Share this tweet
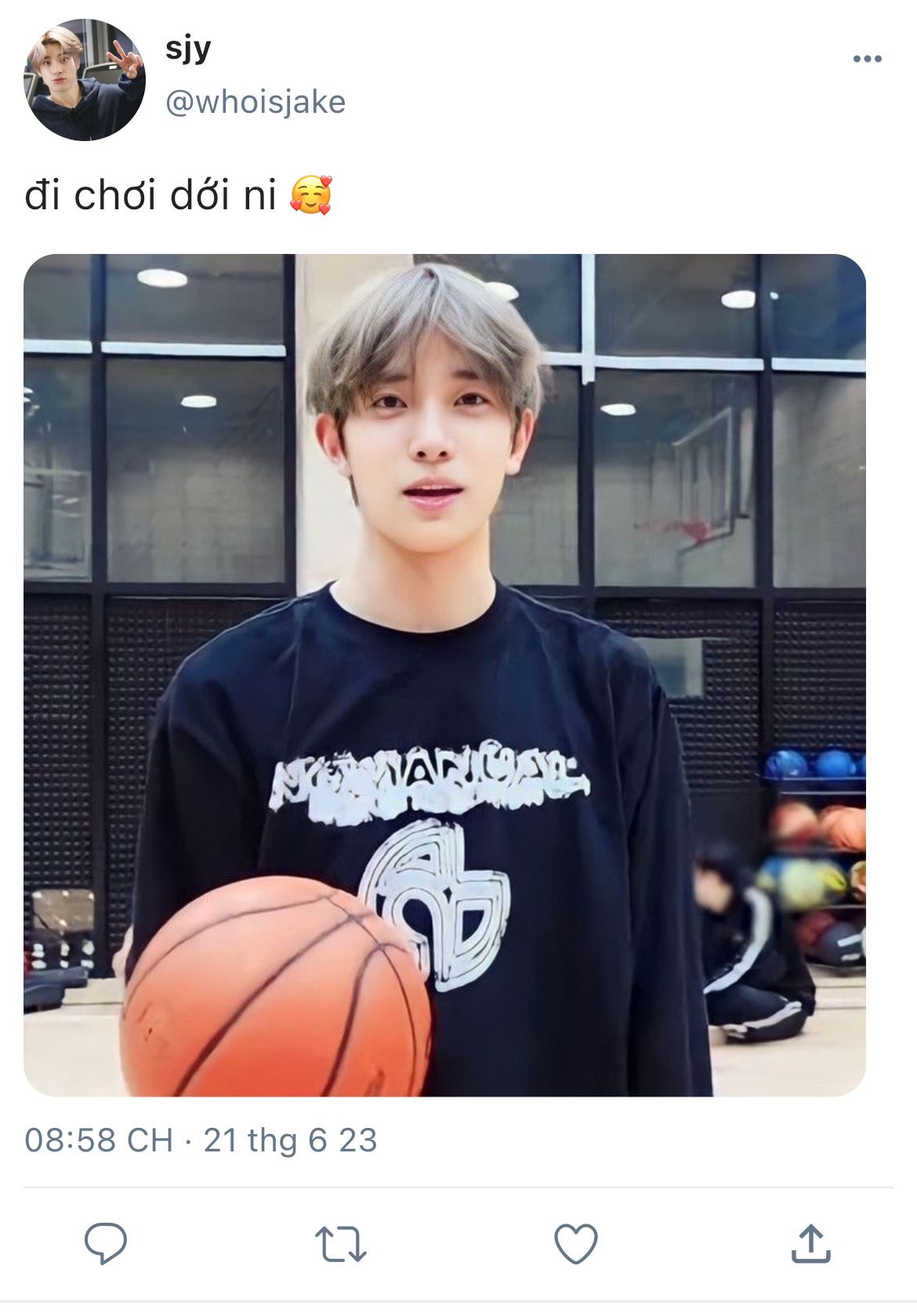The width and height of the screenshot is (917, 1316). pos(810,1243)
